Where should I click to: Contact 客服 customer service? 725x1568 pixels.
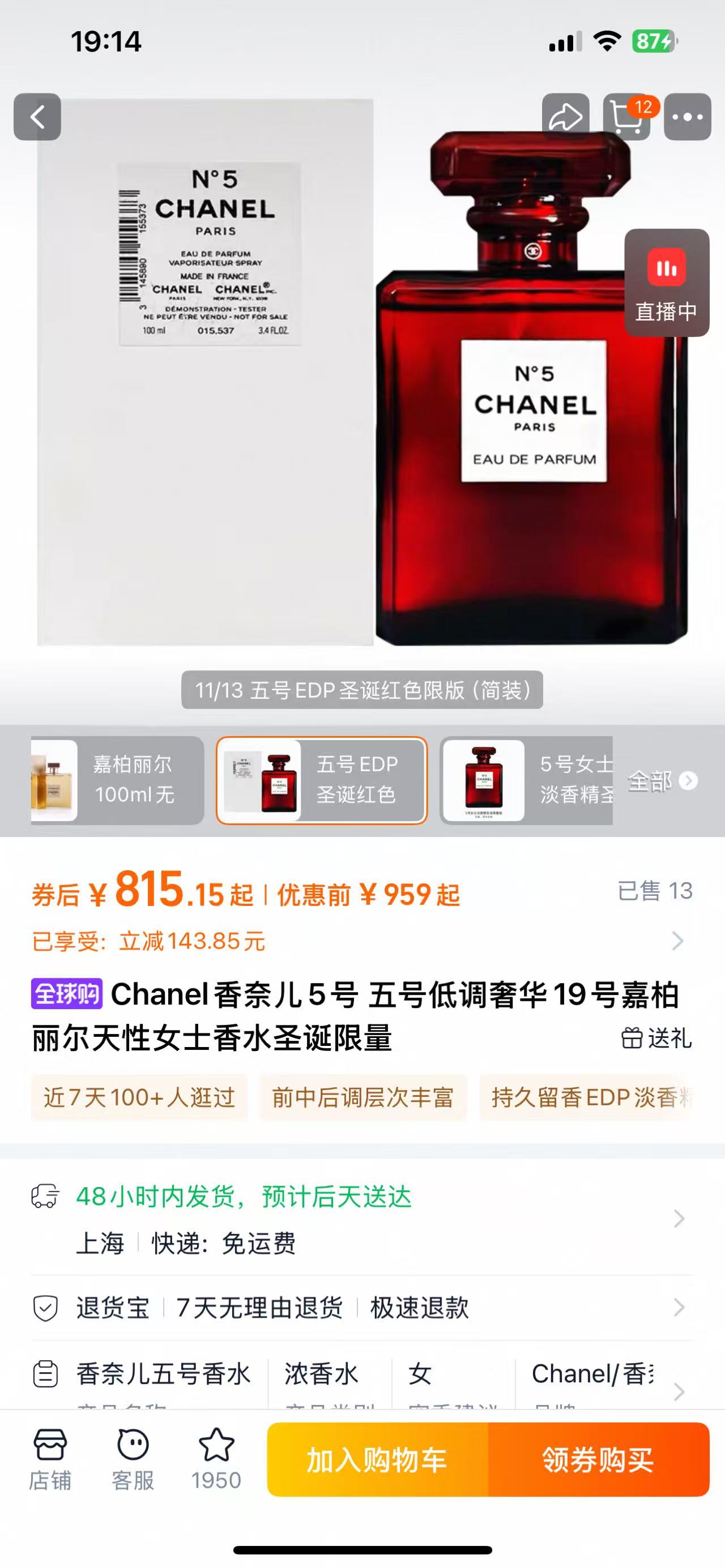tap(133, 1459)
